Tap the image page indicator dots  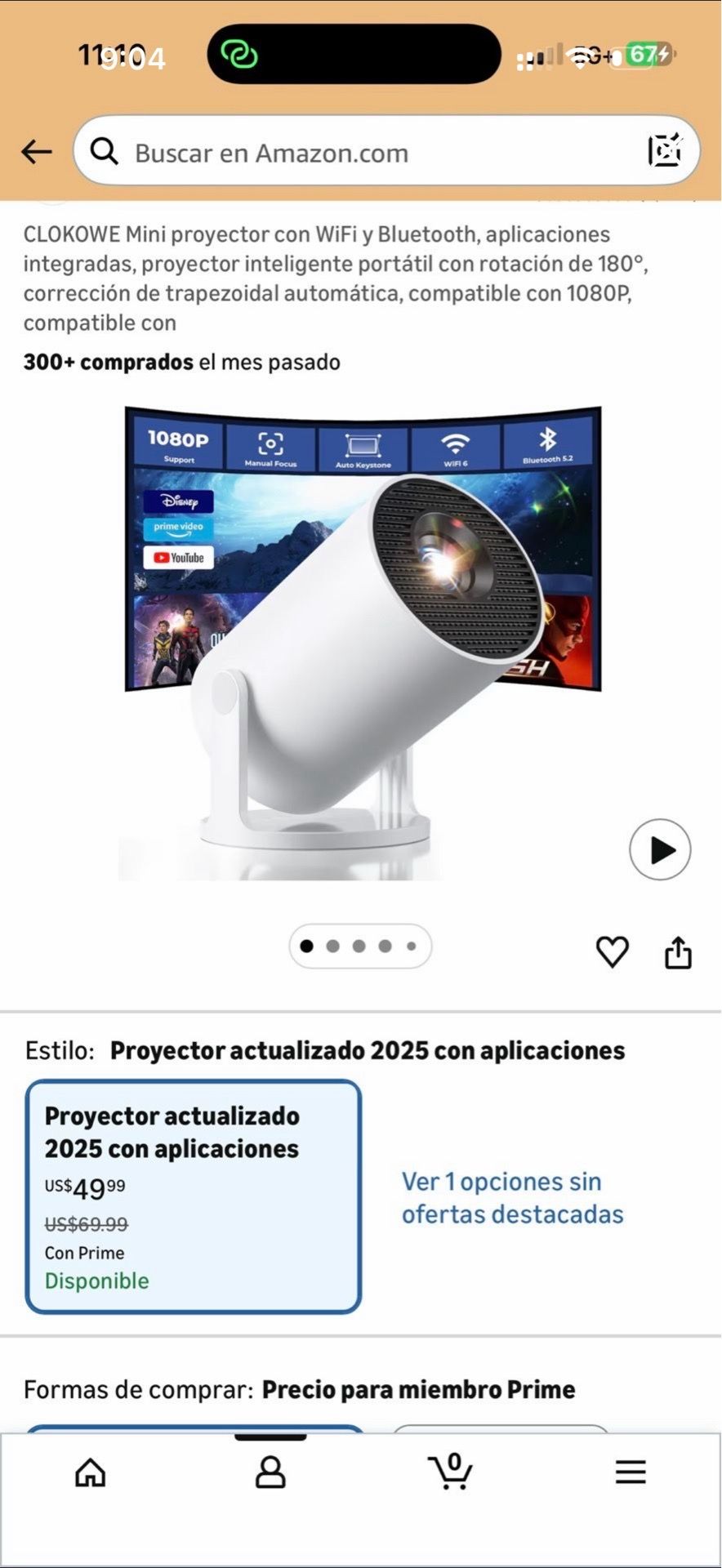tap(360, 946)
